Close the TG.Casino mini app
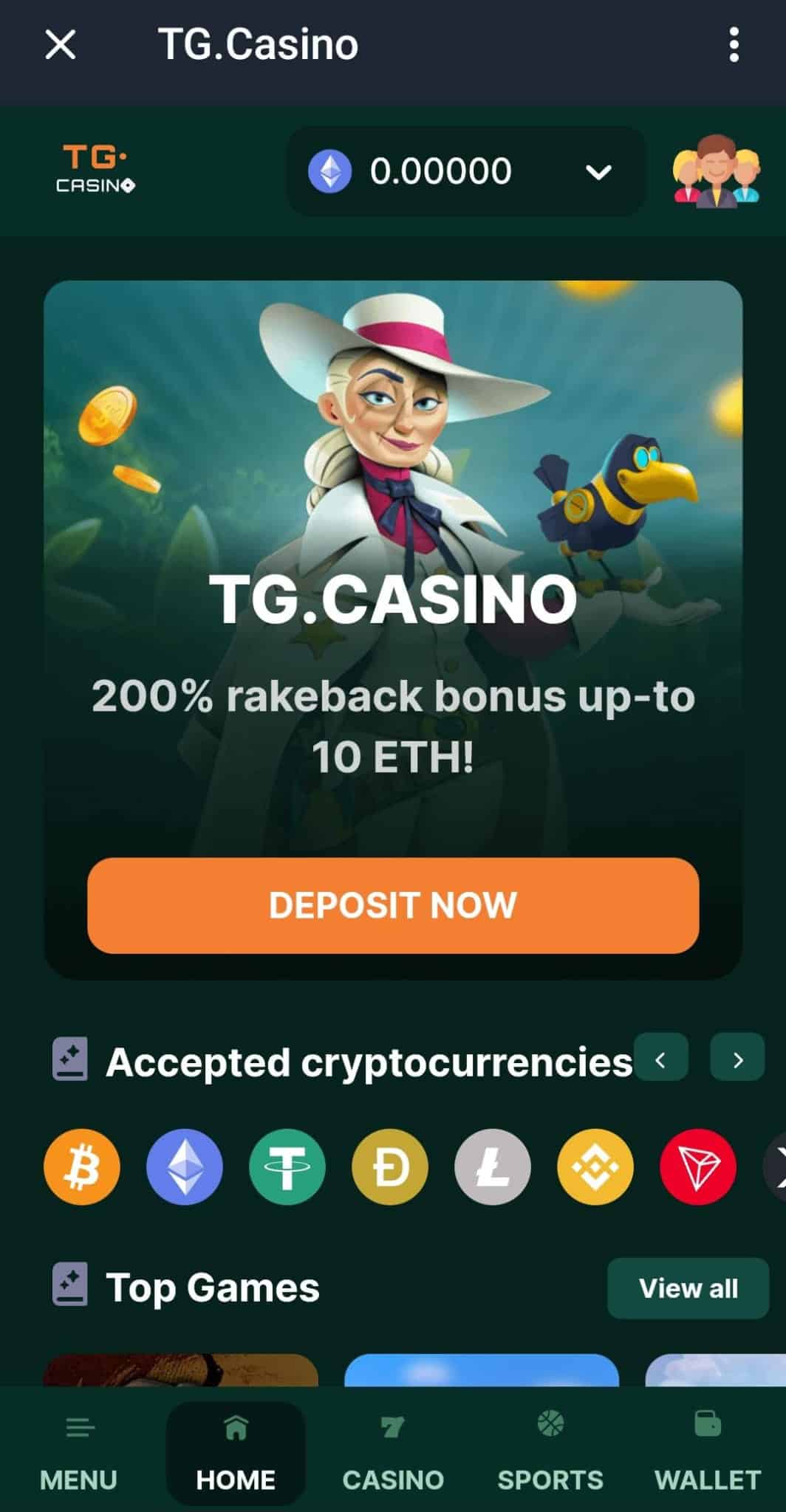 (61, 44)
